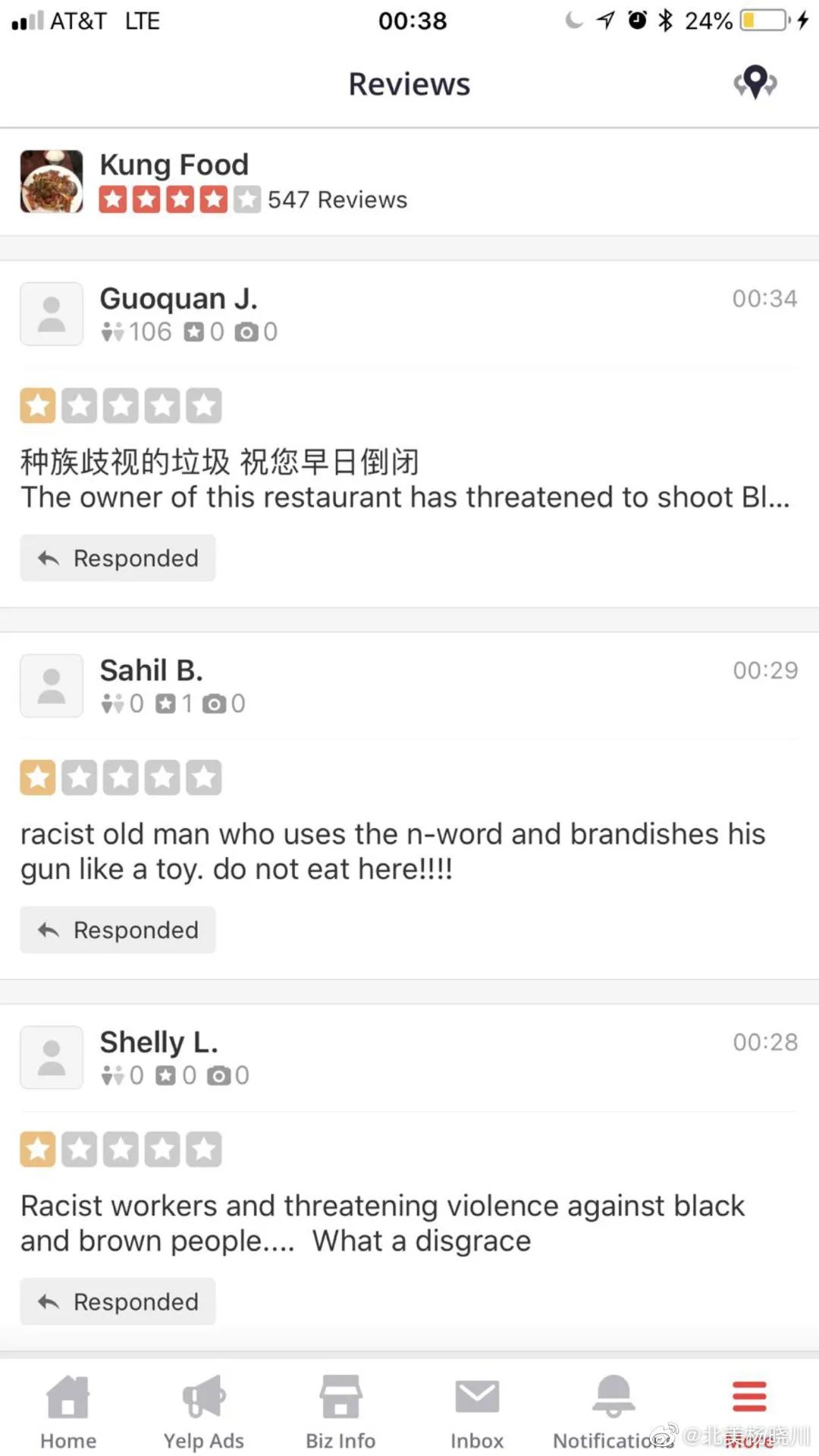
Task: Tap the Kung Food restaurant thumbnail
Action: 51,181
